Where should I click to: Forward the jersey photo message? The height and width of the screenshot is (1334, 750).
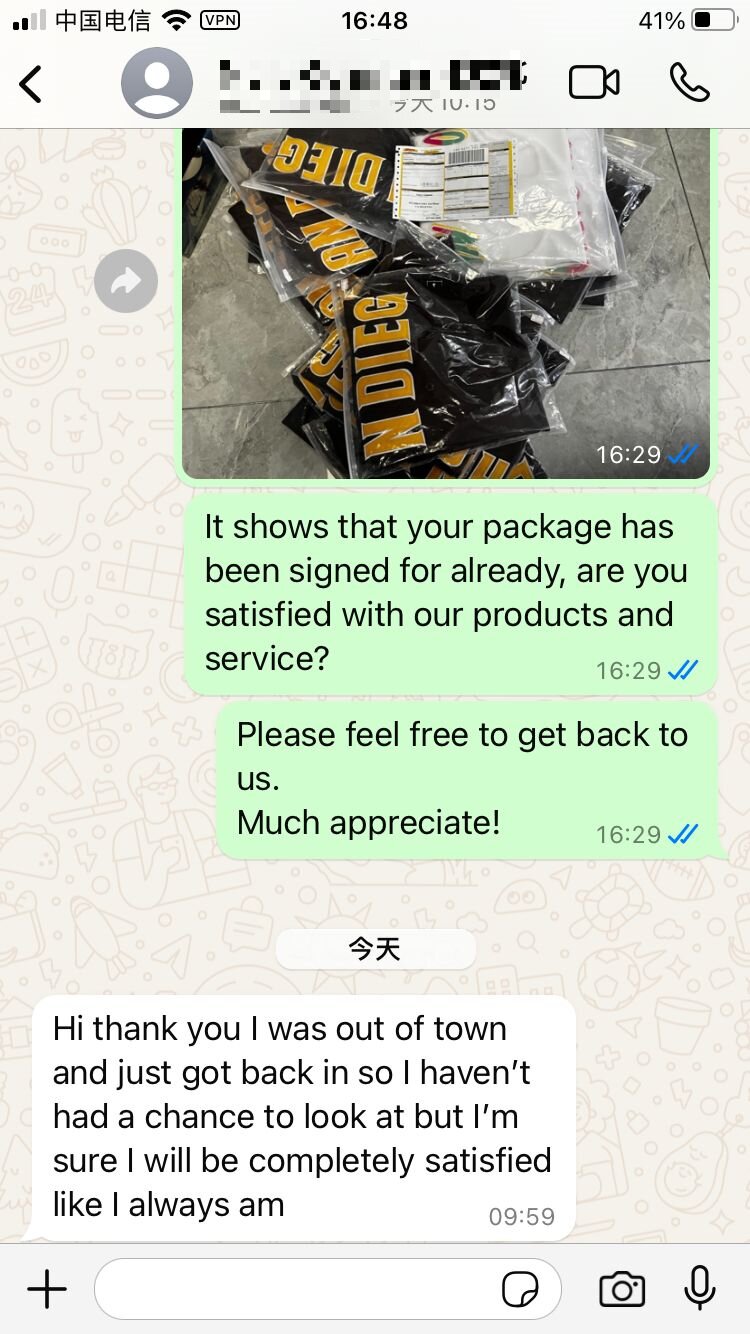coord(126,282)
